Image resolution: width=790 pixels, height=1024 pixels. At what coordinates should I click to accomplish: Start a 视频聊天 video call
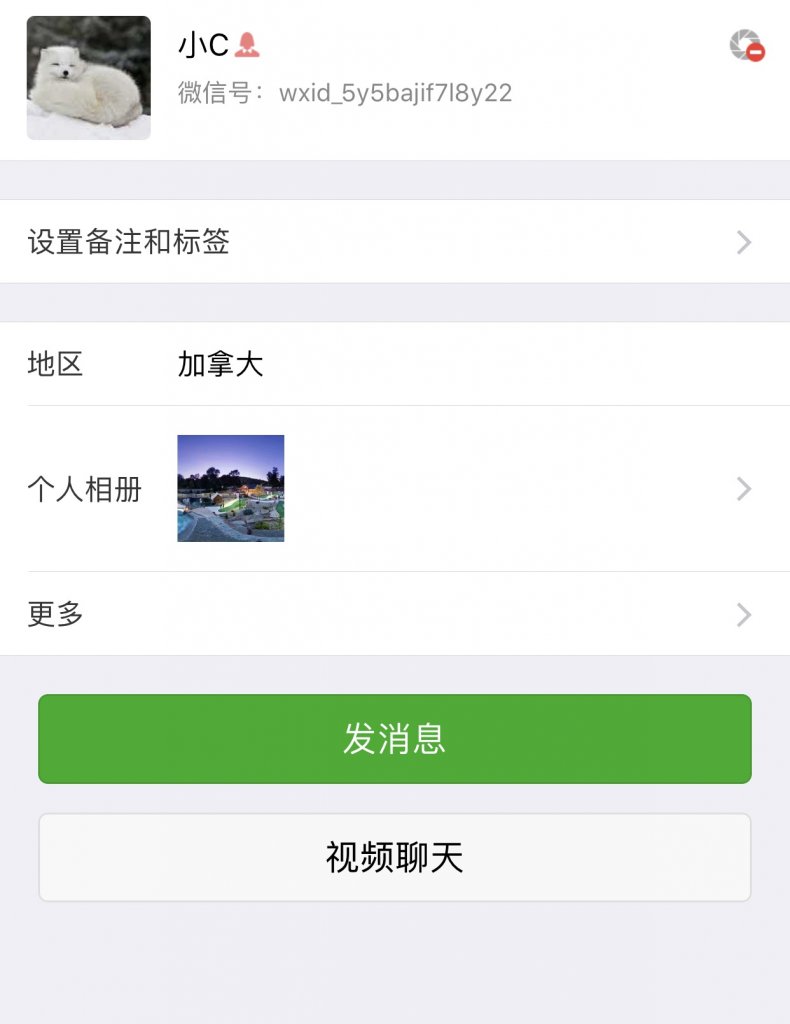[x=394, y=857]
